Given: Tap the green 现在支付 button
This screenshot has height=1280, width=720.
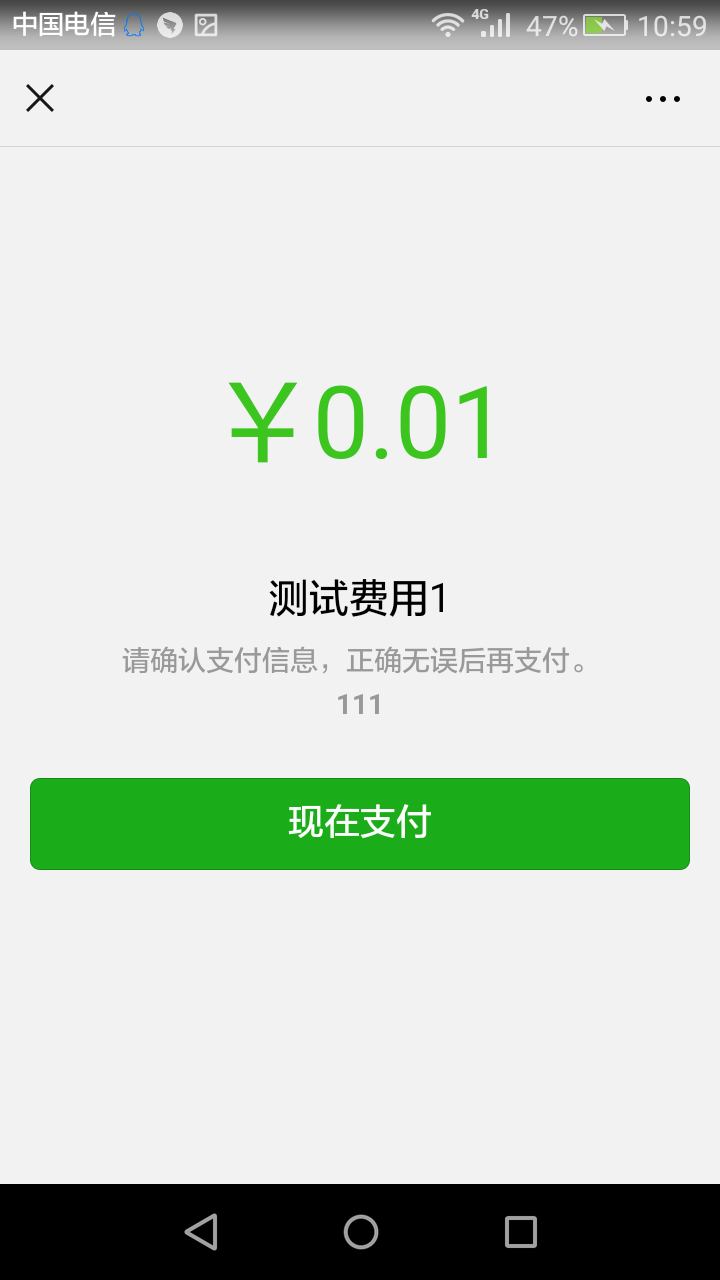Looking at the screenshot, I should pos(360,824).
